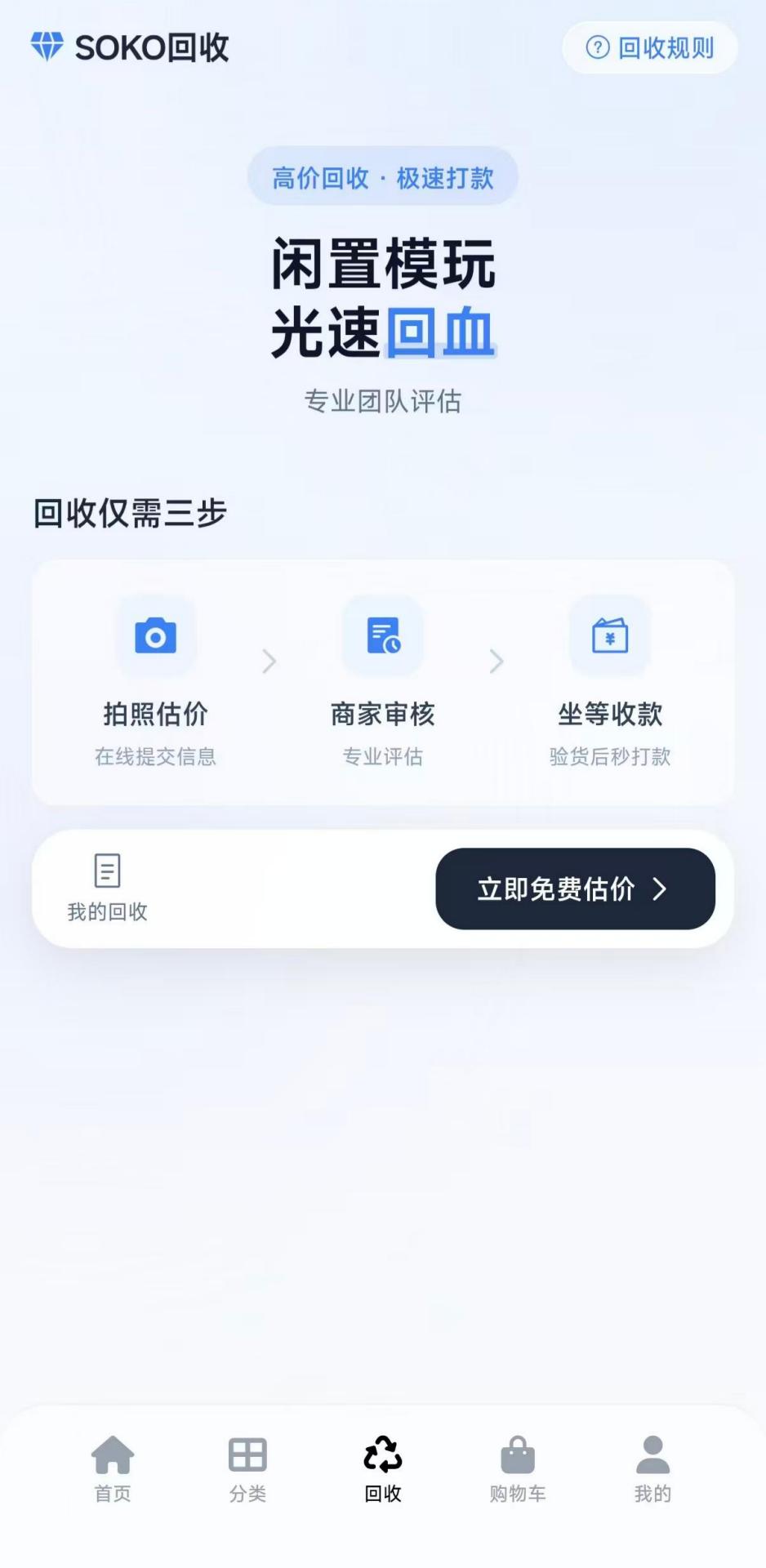Click the question mark icon in 回收规则

point(597,48)
